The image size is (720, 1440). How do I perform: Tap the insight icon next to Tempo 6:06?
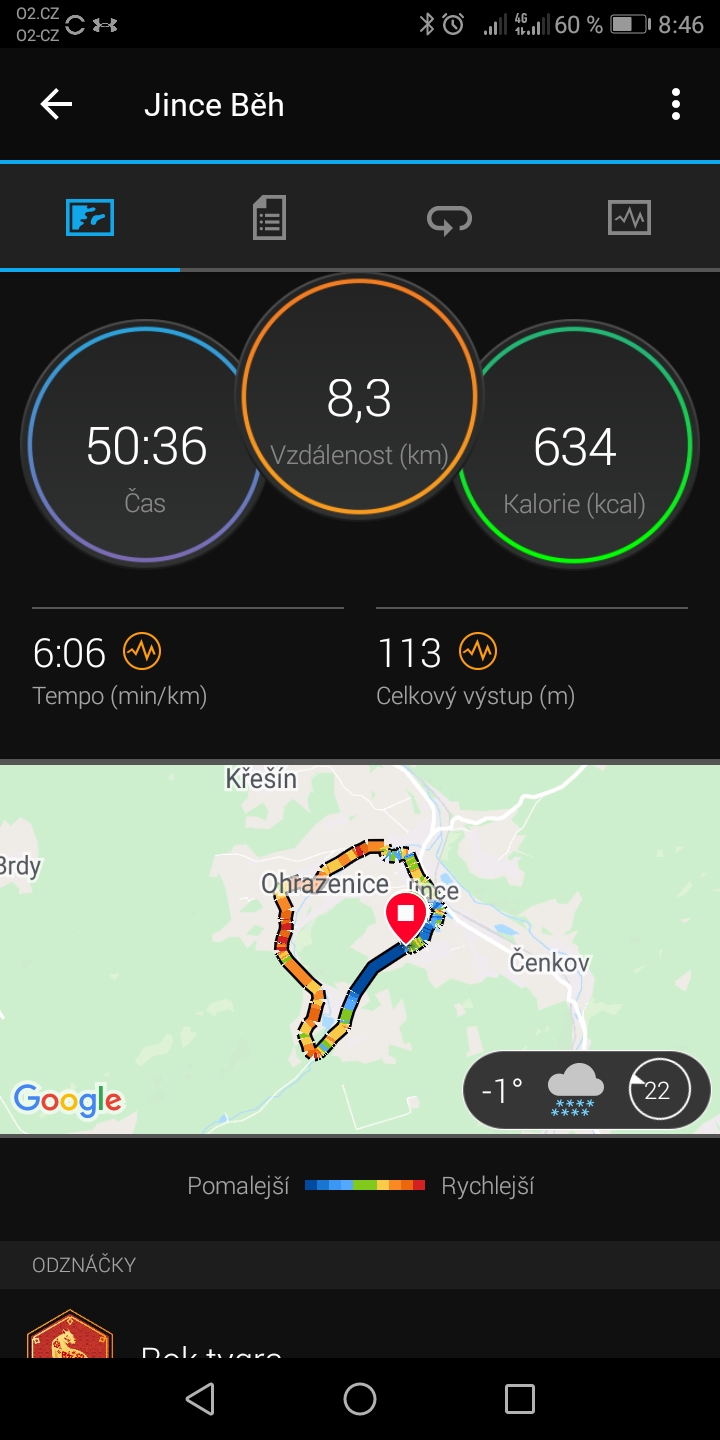142,652
